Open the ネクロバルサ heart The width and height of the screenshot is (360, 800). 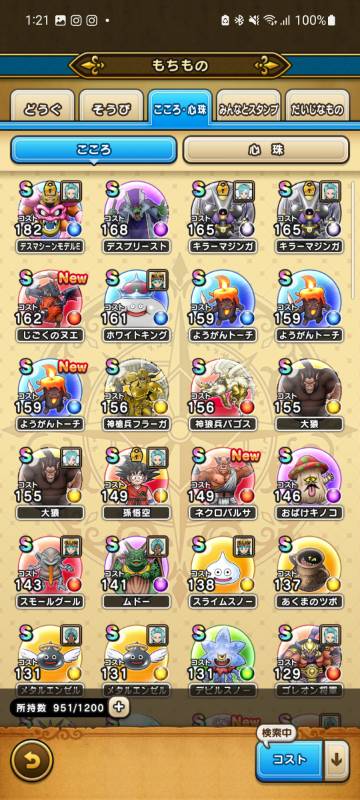pyautogui.click(x=223, y=484)
